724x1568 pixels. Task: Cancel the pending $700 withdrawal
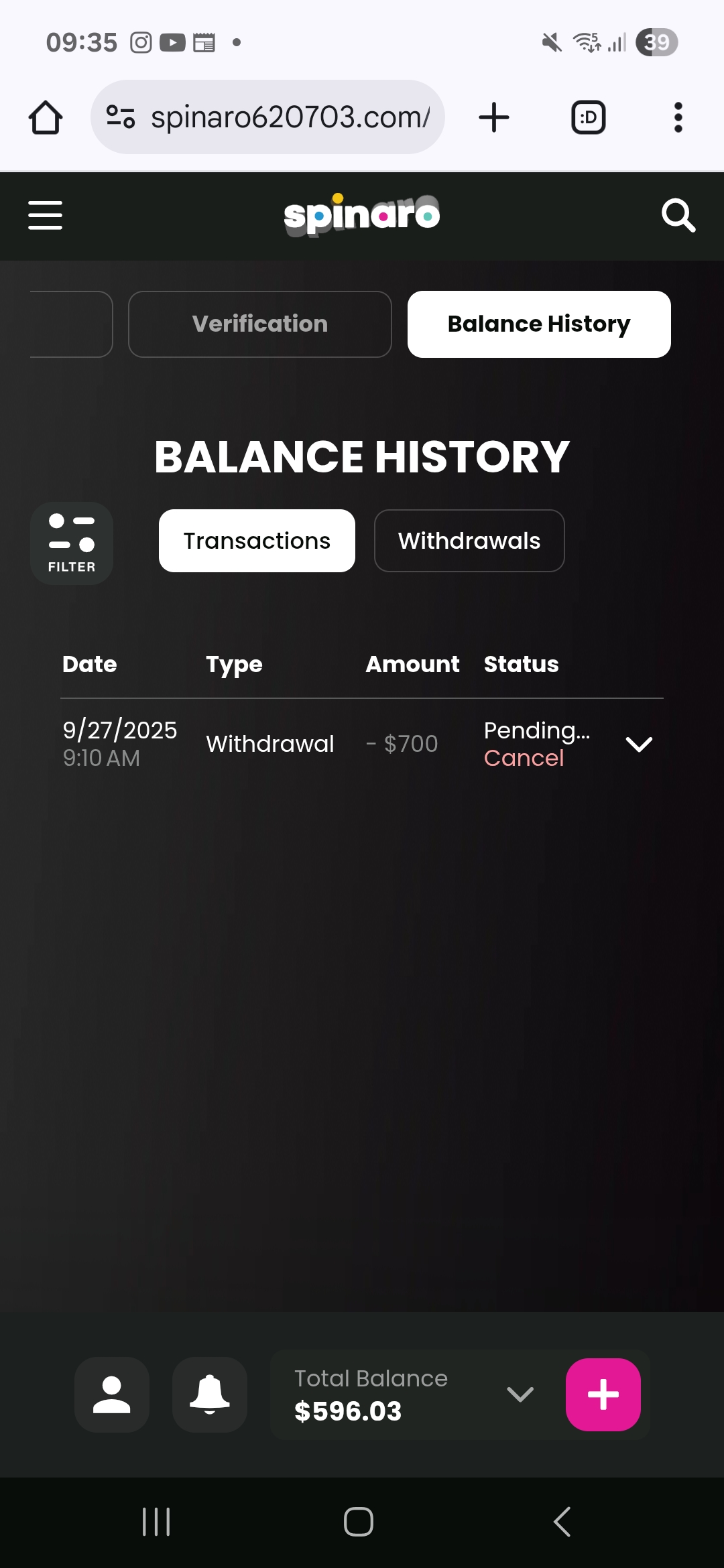(524, 759)
